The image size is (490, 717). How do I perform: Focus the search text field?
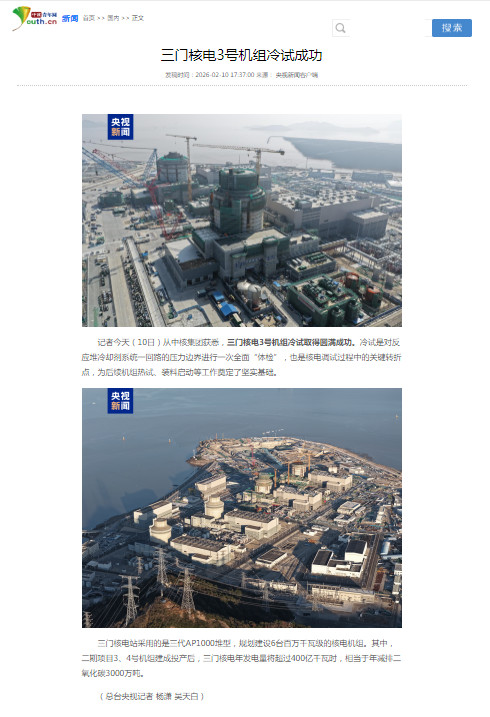coord(388,28)
